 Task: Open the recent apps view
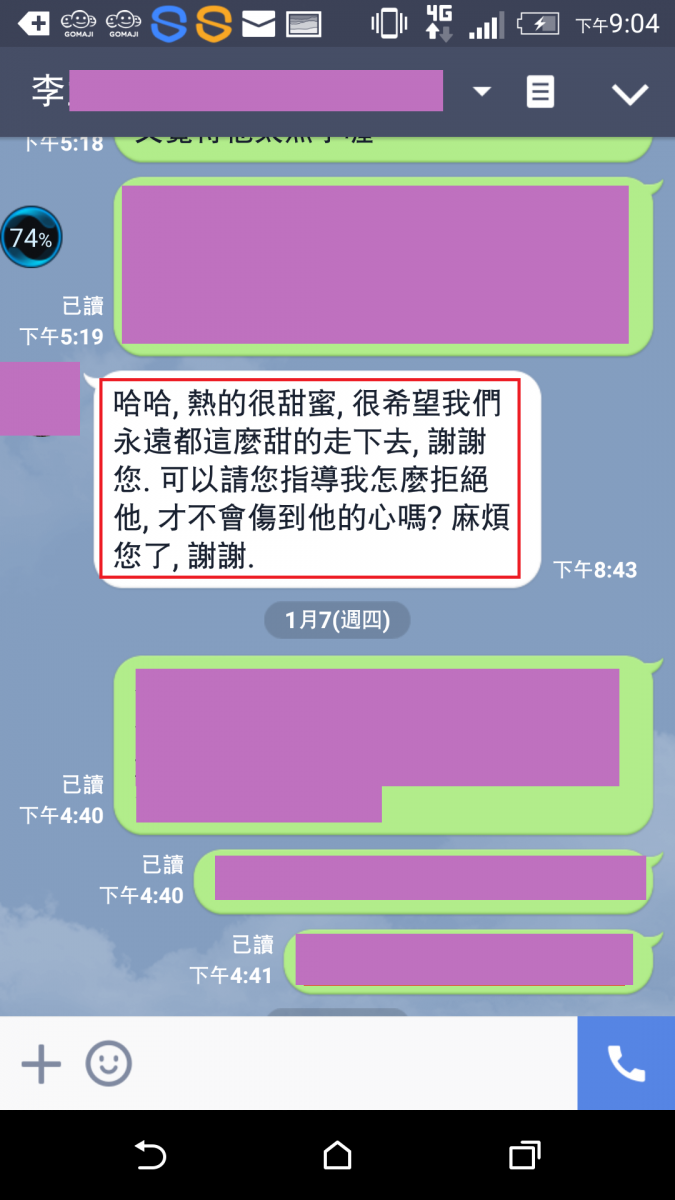(524, 1156)
